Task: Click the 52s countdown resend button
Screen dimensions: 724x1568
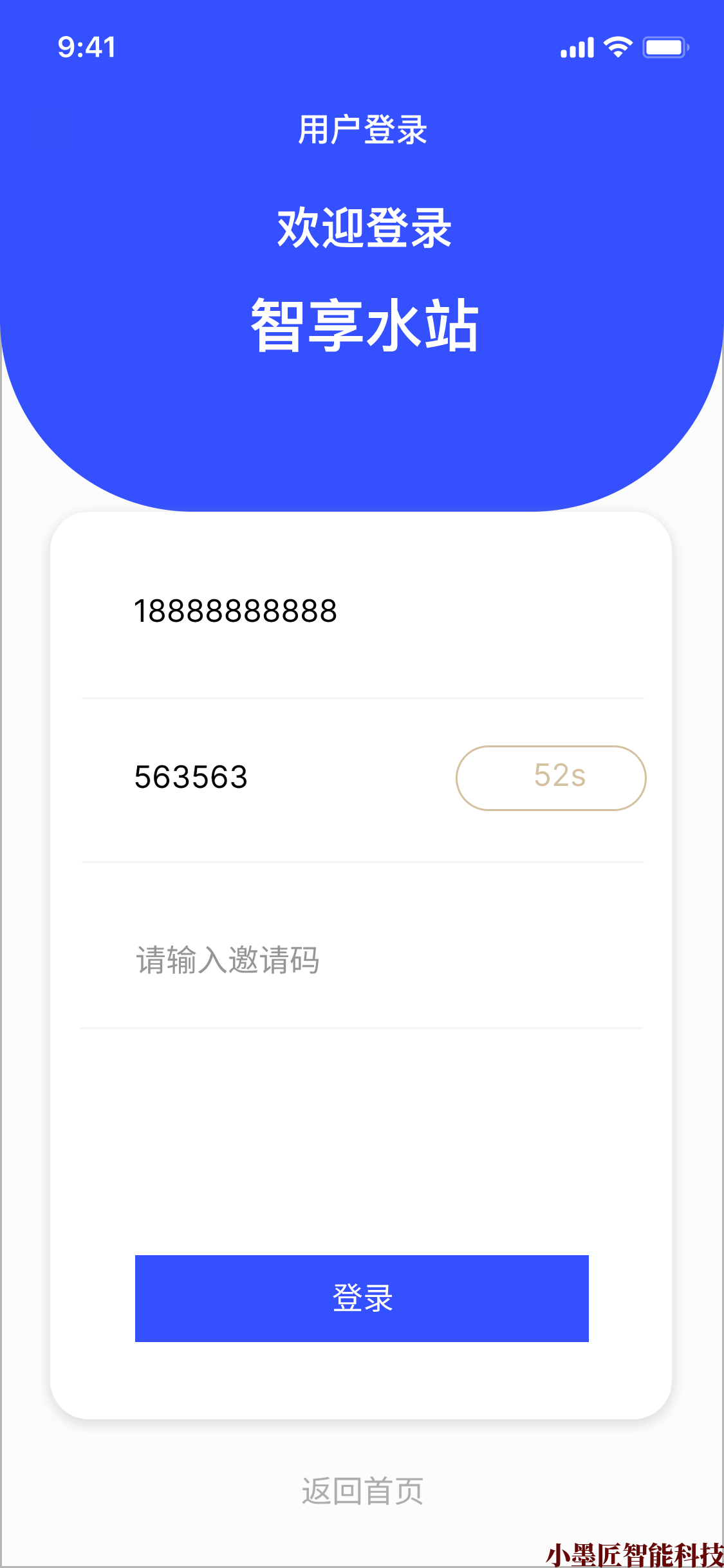Action: (x=551, y=778)
